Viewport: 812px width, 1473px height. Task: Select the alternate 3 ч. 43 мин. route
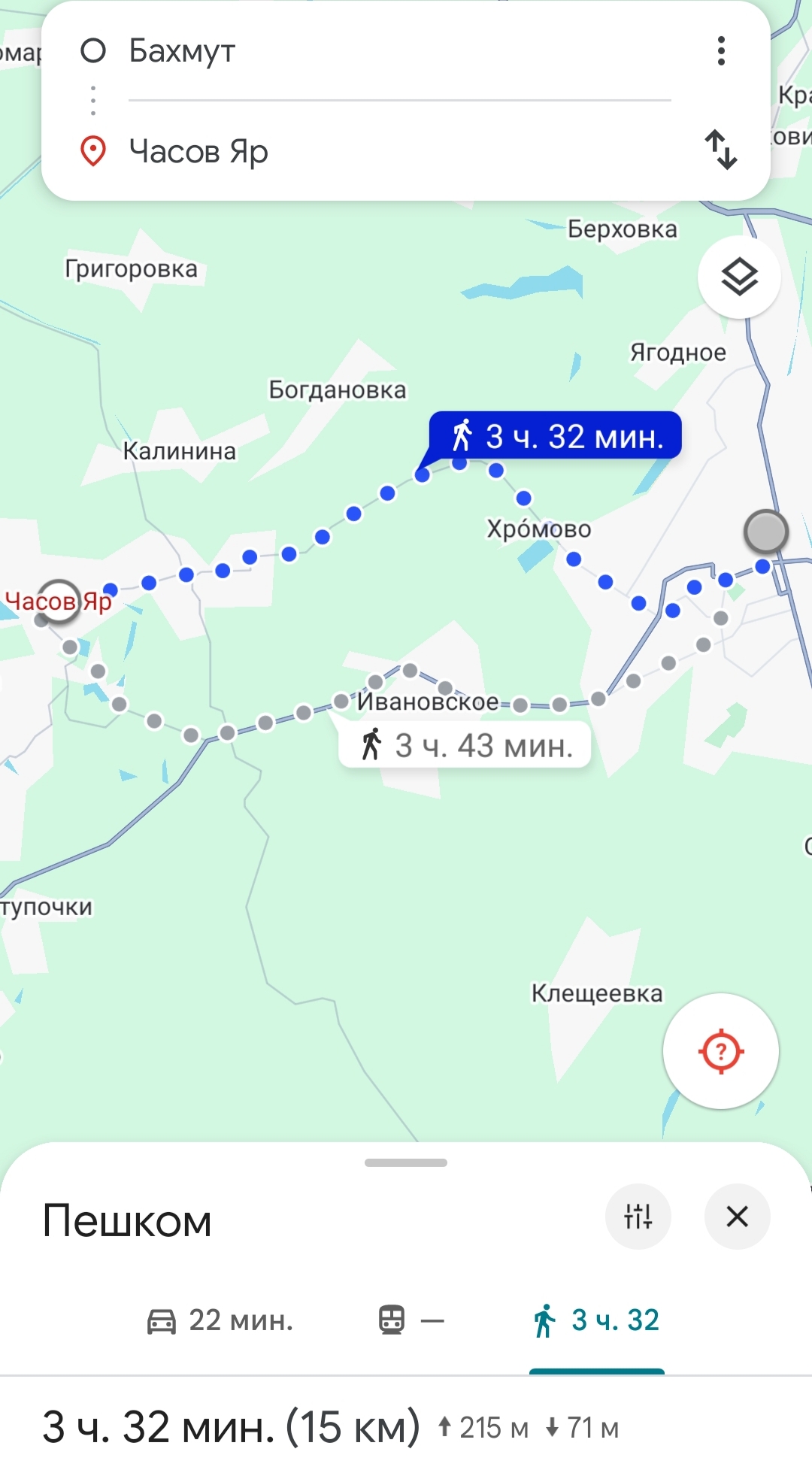[465, 745]
